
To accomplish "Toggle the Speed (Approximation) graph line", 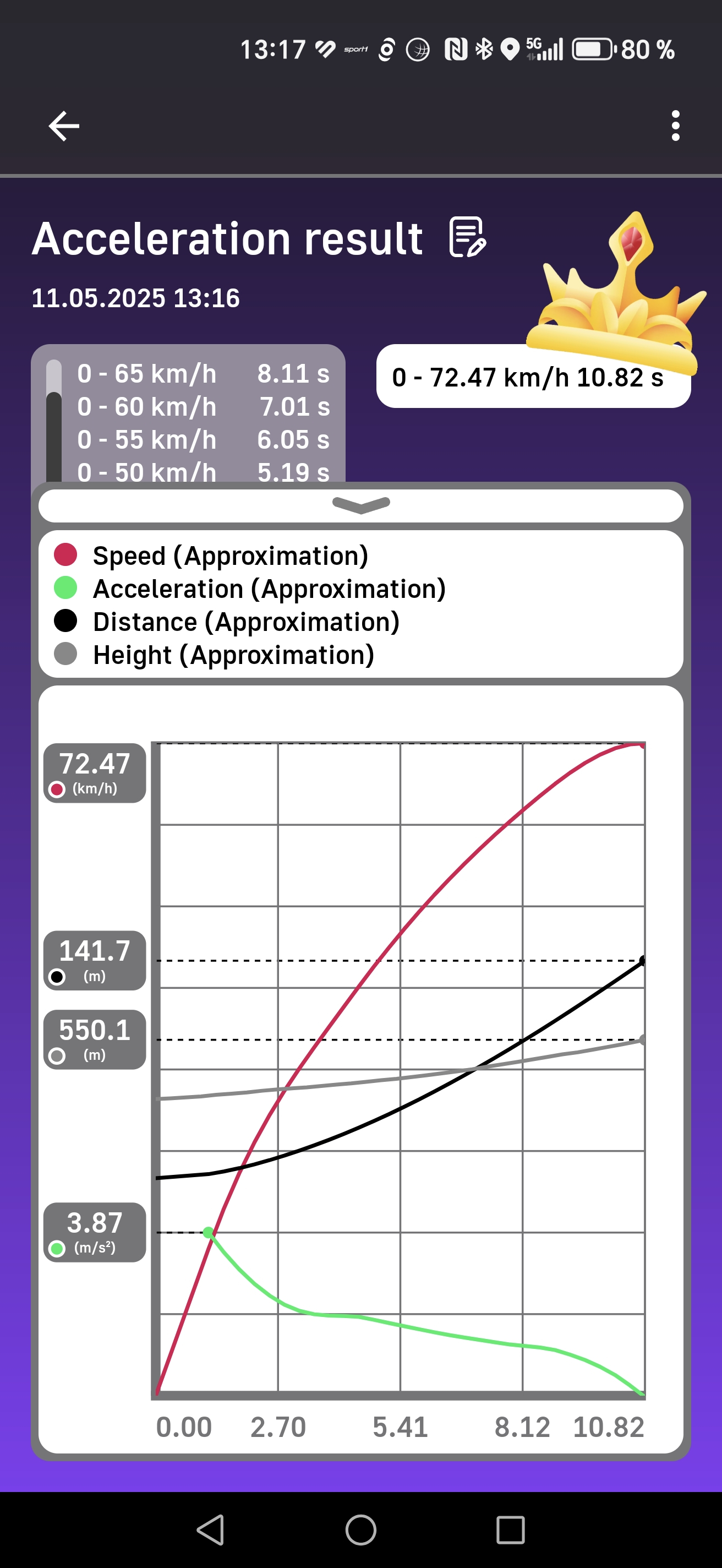I will click(230, 556).
